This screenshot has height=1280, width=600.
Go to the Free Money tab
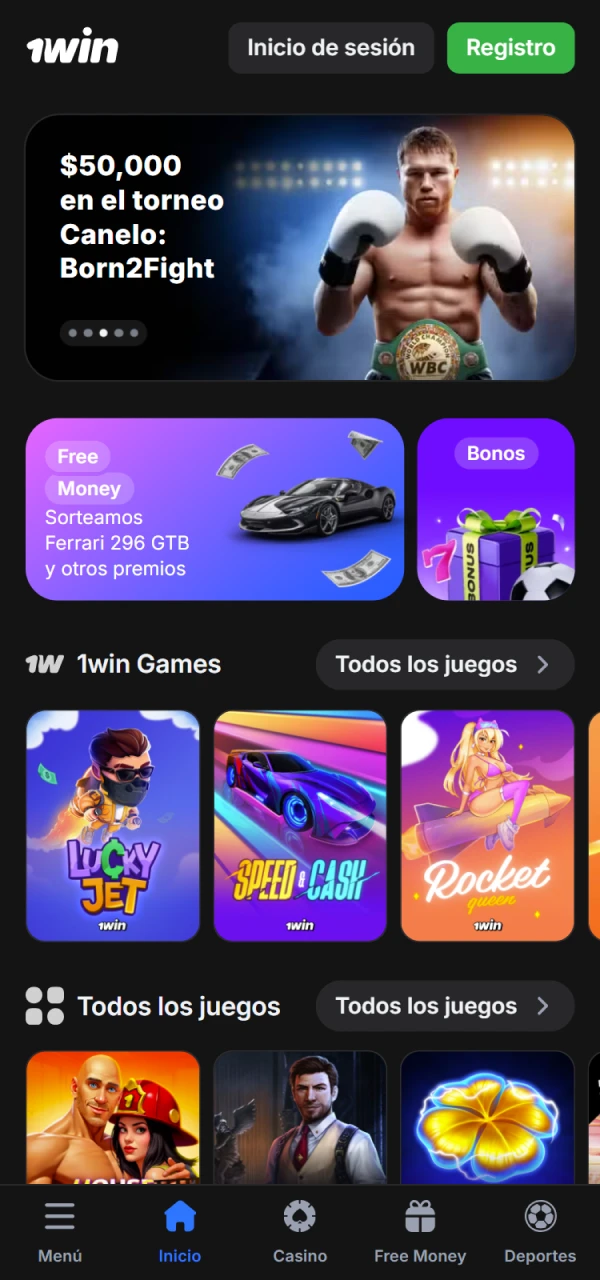[x=420, y=1232]
